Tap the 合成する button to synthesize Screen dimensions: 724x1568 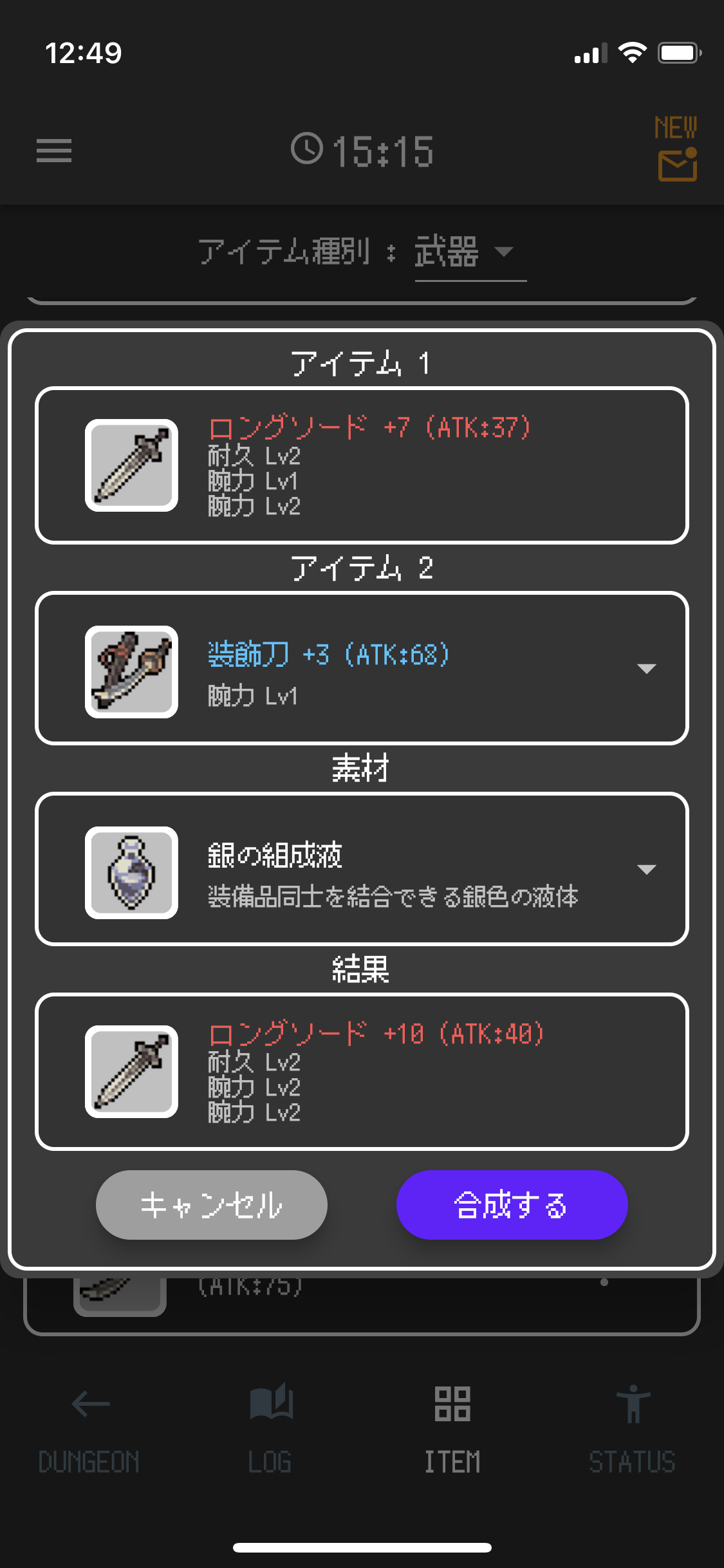[512, 1205]
